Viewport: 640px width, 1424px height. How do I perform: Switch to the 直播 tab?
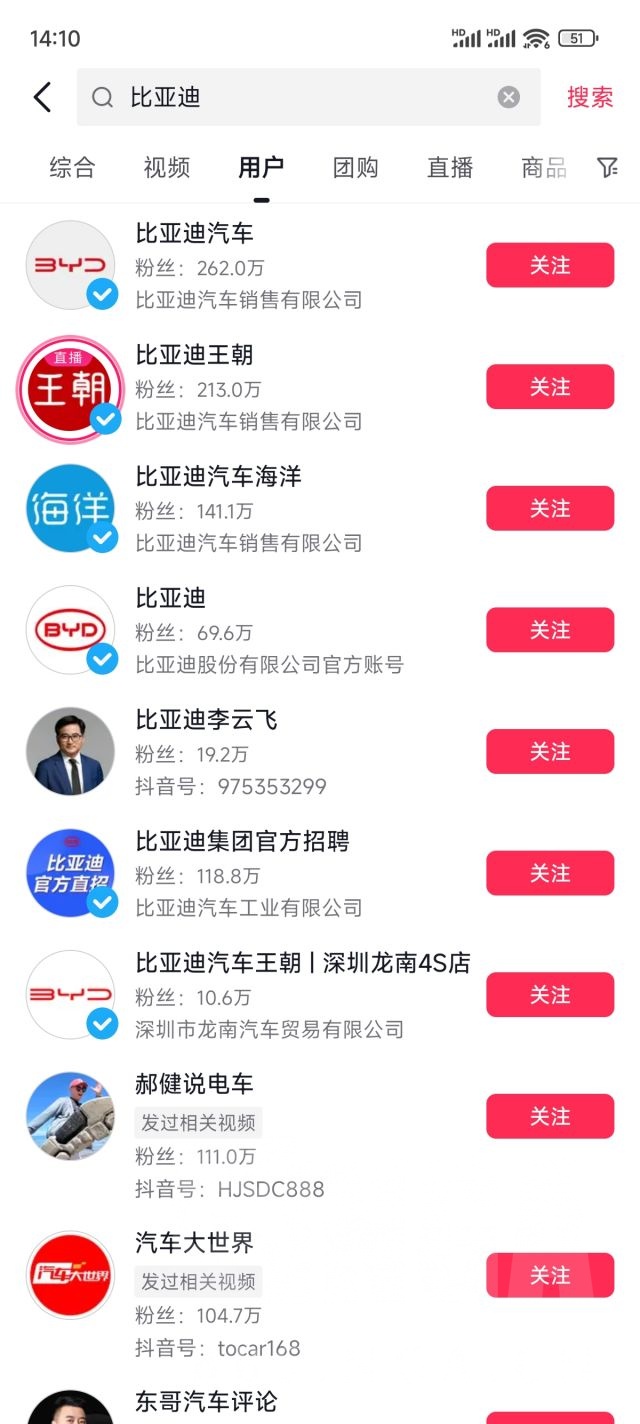(450, 168)
